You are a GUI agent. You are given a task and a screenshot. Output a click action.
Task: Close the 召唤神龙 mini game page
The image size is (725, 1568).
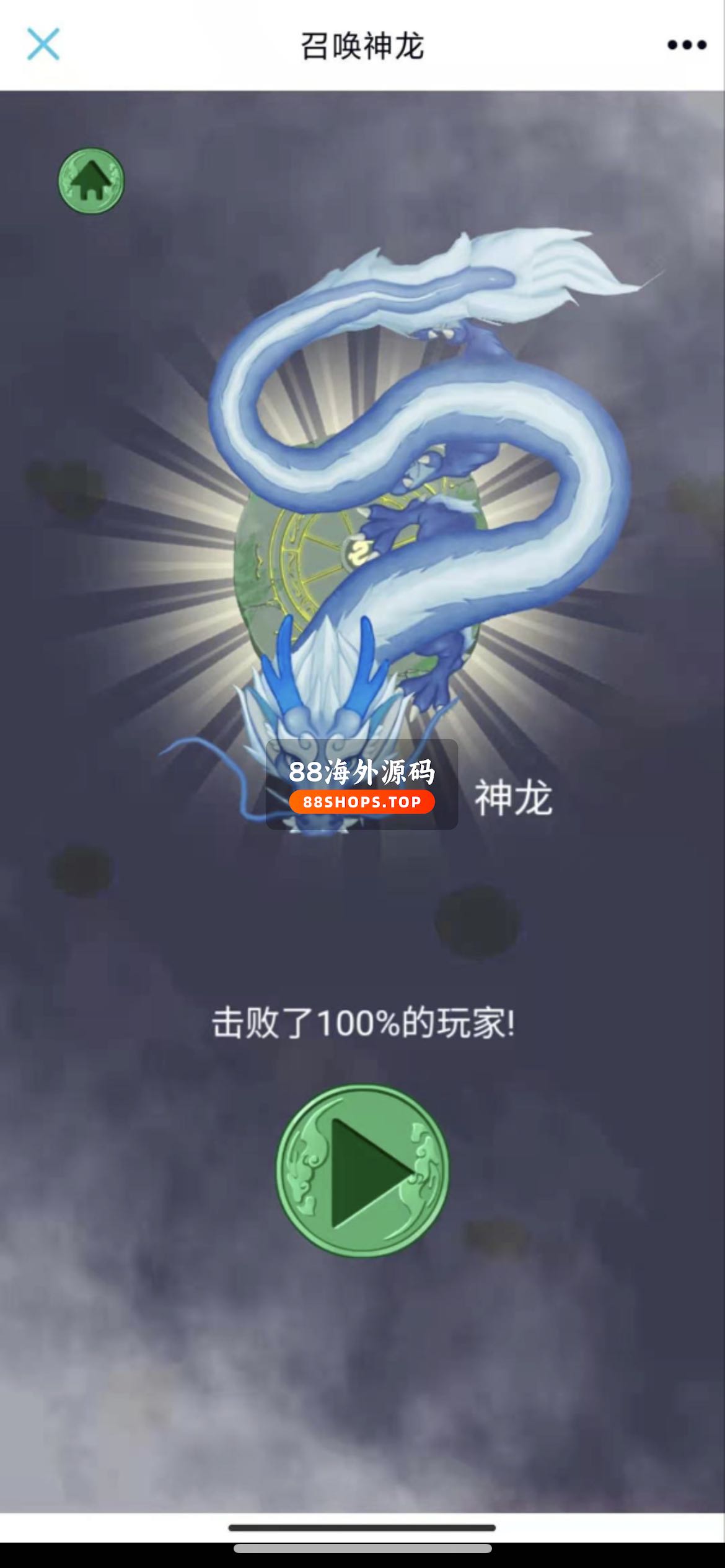point(43,44)
